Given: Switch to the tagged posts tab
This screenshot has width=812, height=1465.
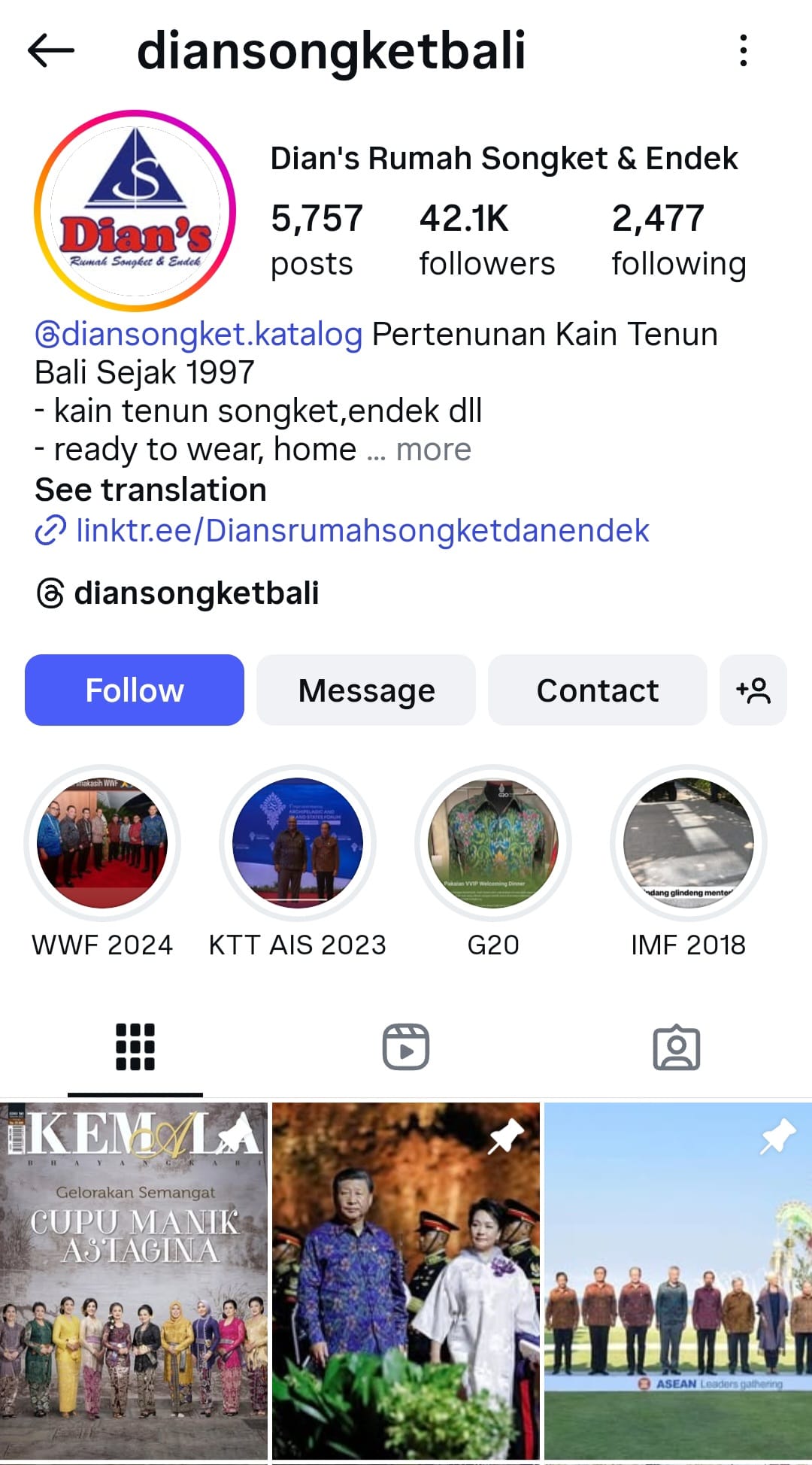Looking at the screenshot, I should [x=677, y=1046].
